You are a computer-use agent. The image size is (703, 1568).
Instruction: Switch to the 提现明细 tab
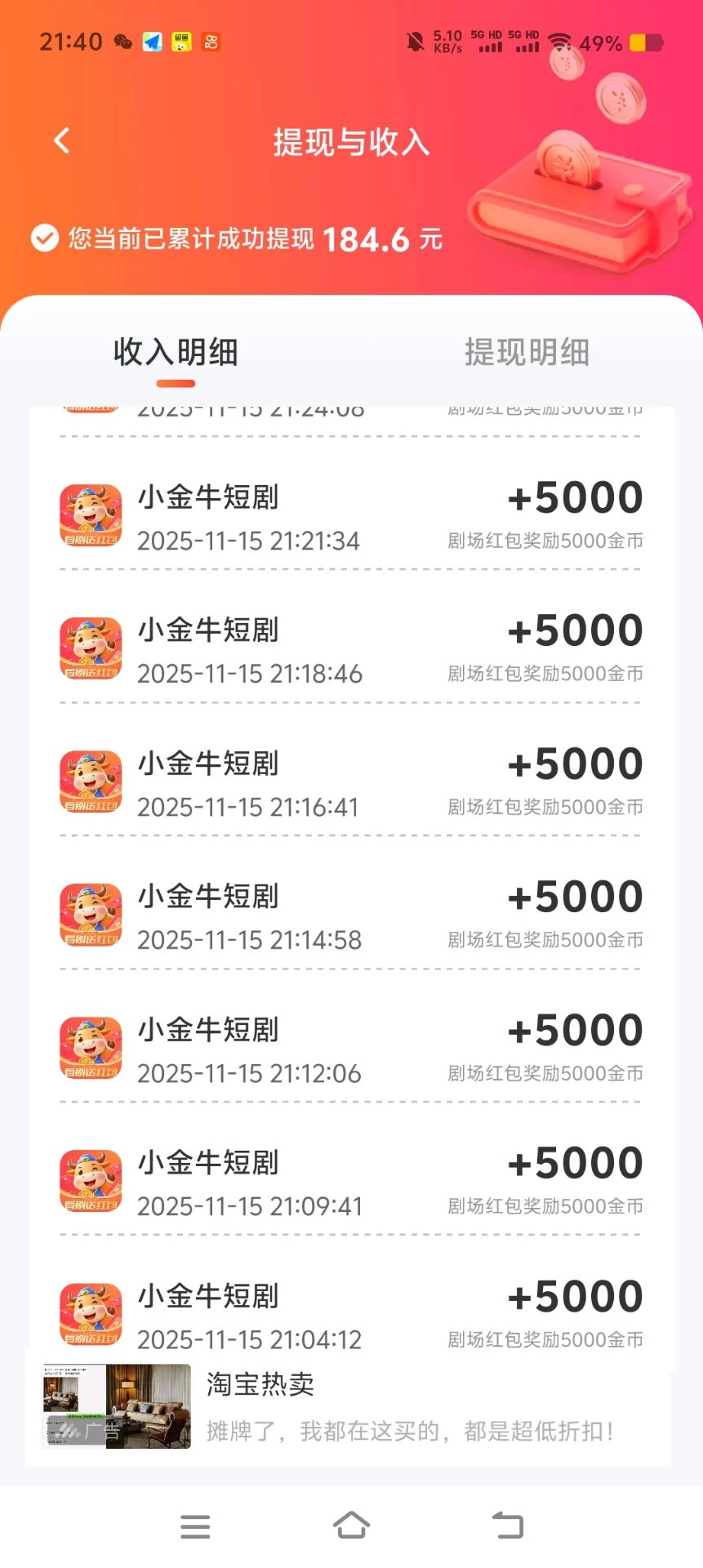[x=527, y=353]
